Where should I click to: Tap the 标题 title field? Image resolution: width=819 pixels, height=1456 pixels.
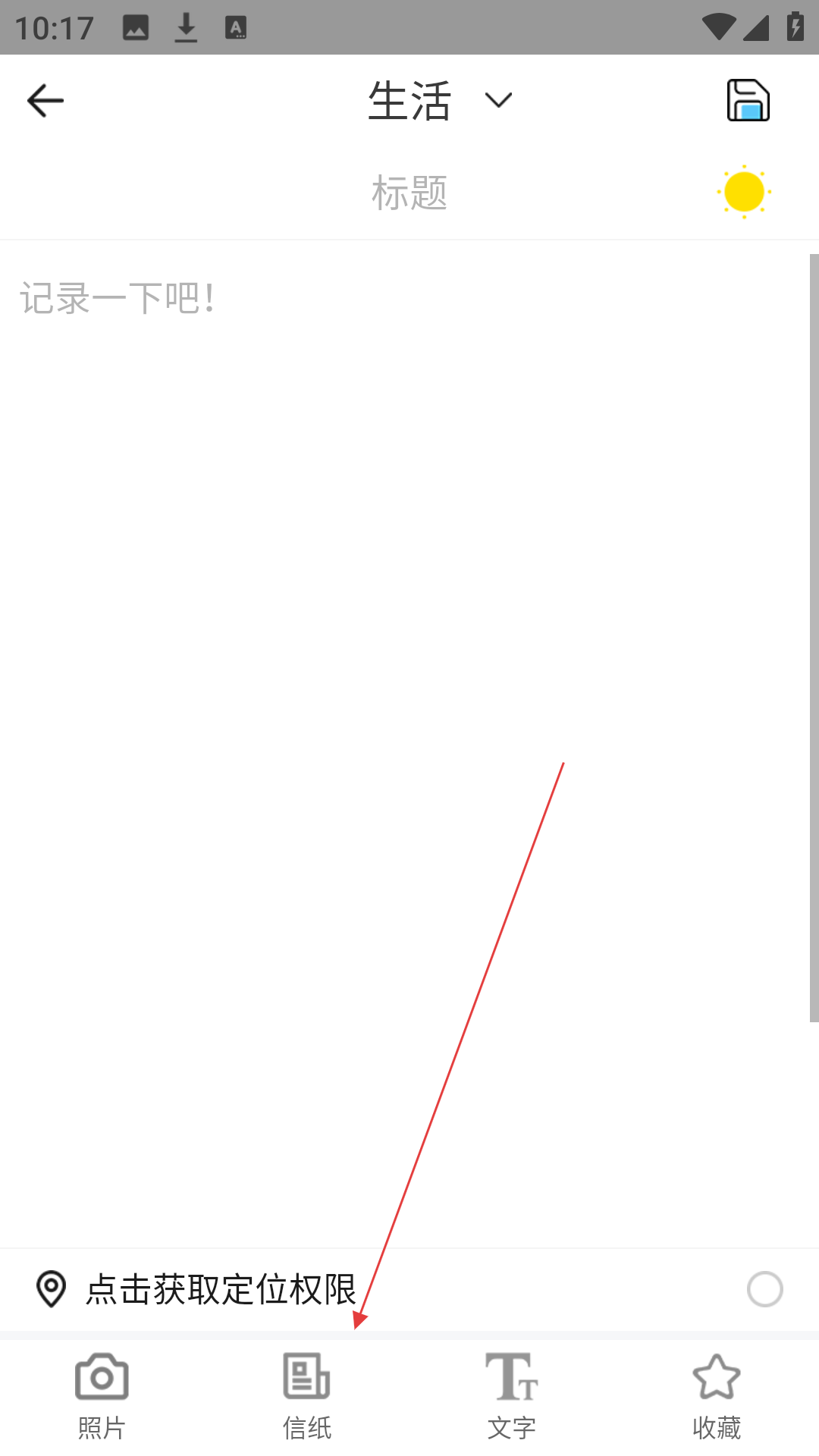pyautogui.click(x=409, y=193)
